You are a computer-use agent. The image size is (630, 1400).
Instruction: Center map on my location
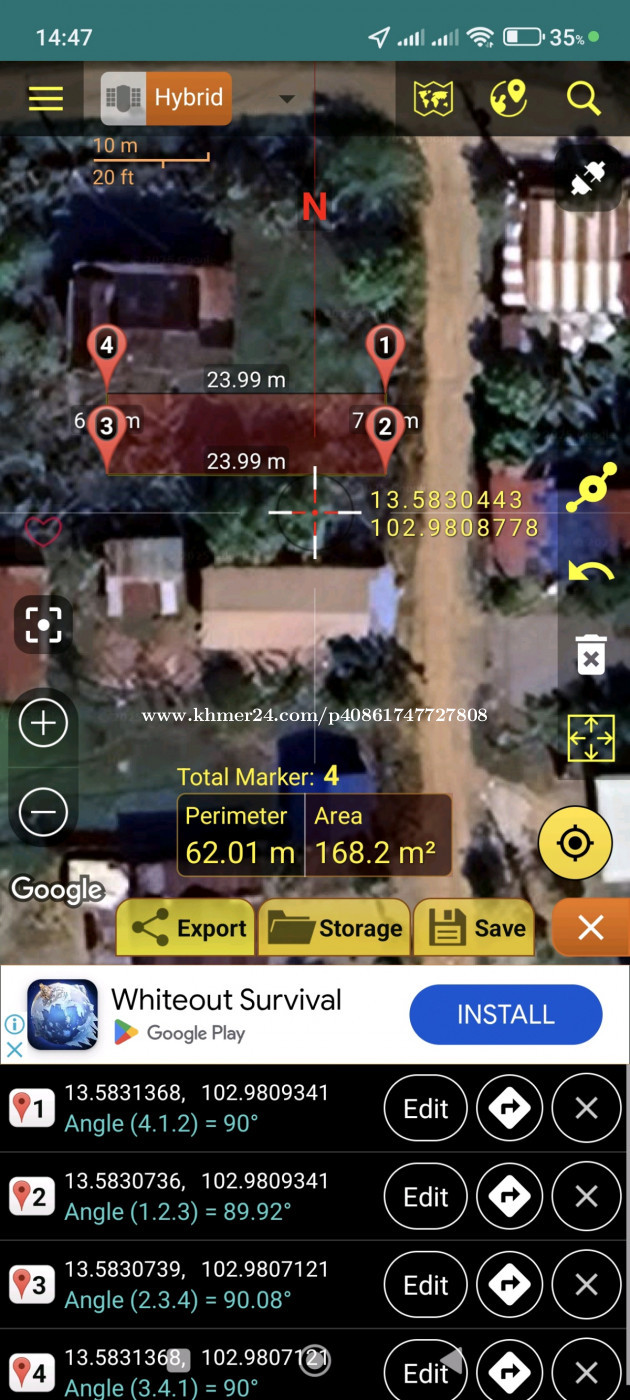(x=575, y=844)
